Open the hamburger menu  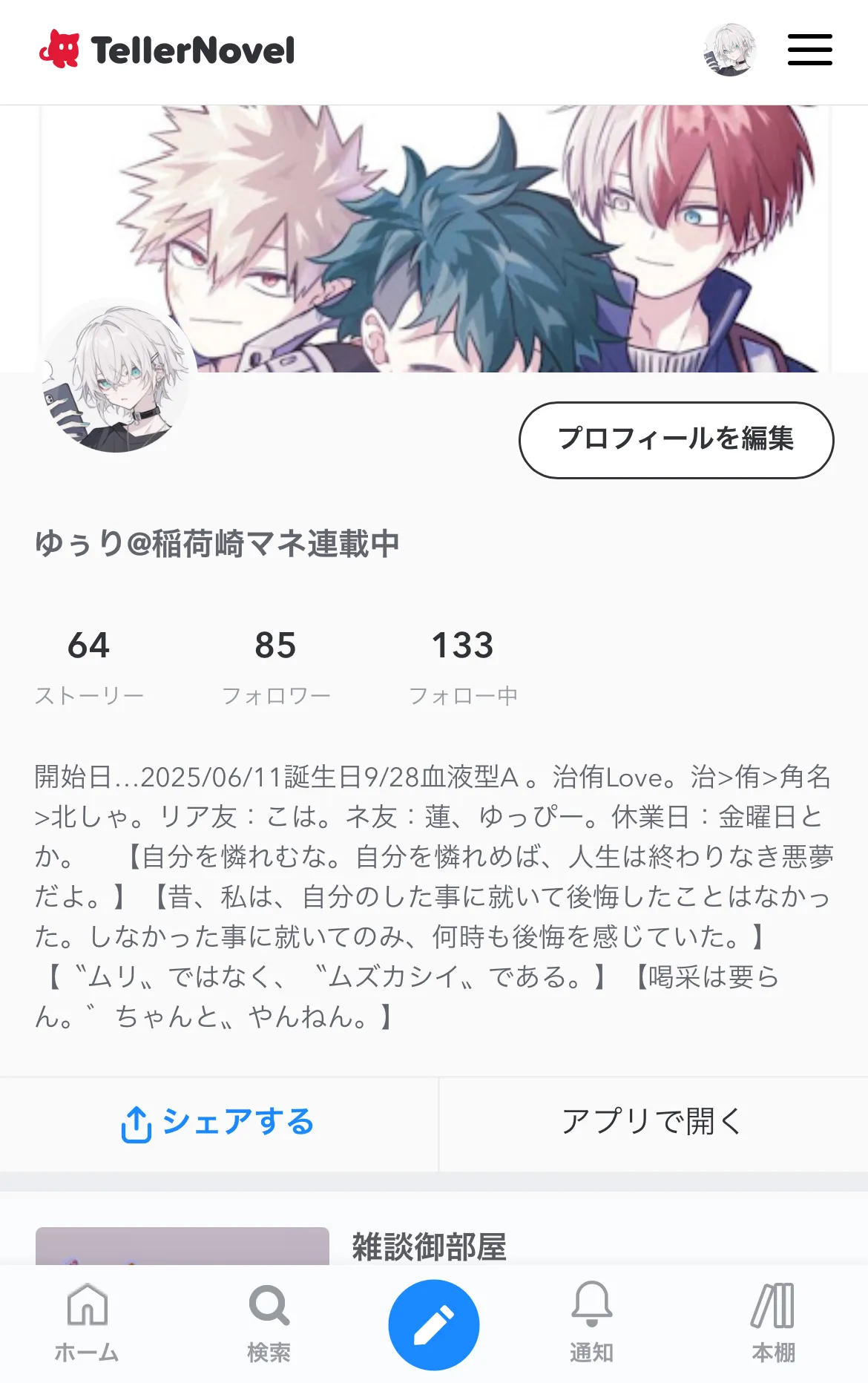[809, 50]
